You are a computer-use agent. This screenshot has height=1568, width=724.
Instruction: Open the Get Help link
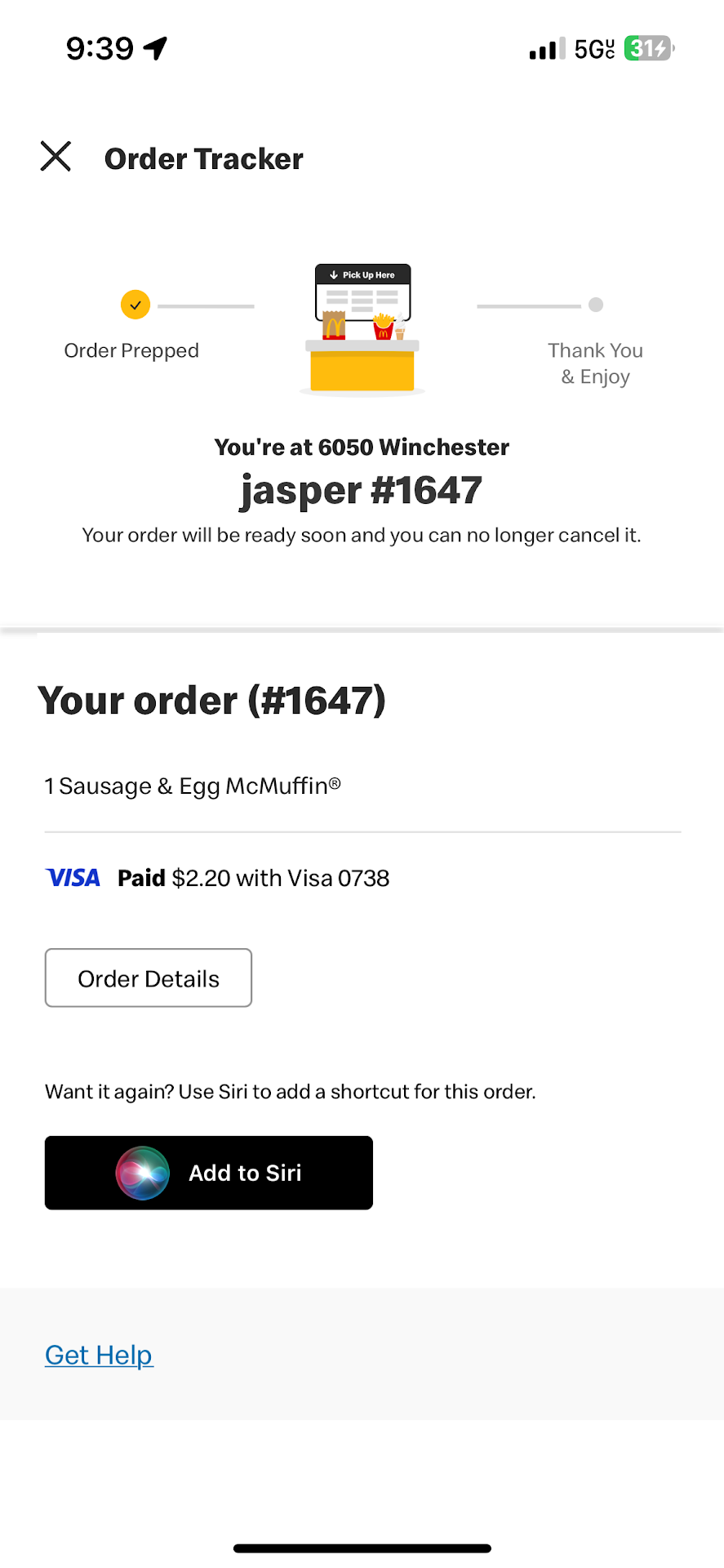[x=99, y=1355]
